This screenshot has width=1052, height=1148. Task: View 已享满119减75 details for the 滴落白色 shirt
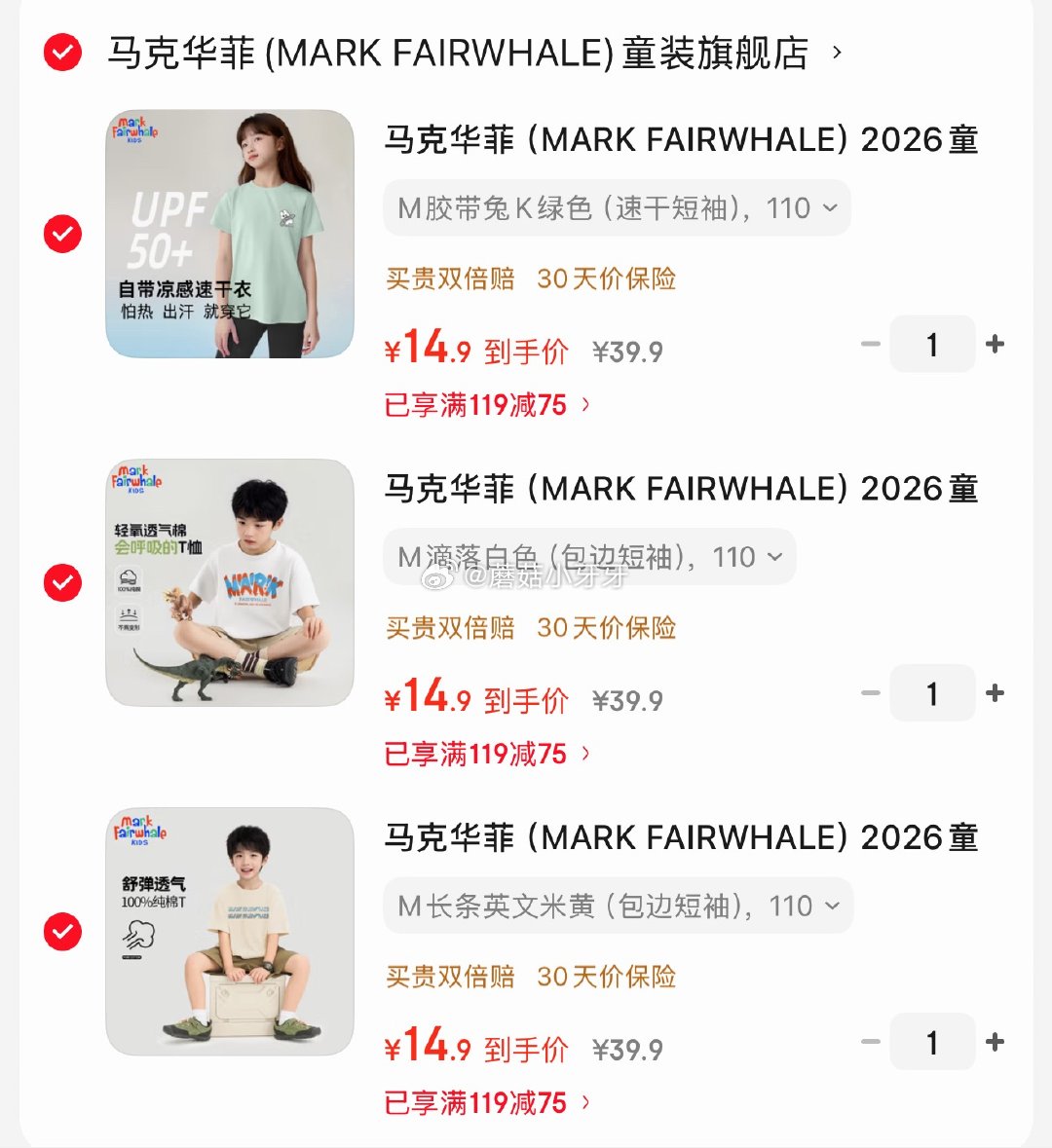click(487, 754)
